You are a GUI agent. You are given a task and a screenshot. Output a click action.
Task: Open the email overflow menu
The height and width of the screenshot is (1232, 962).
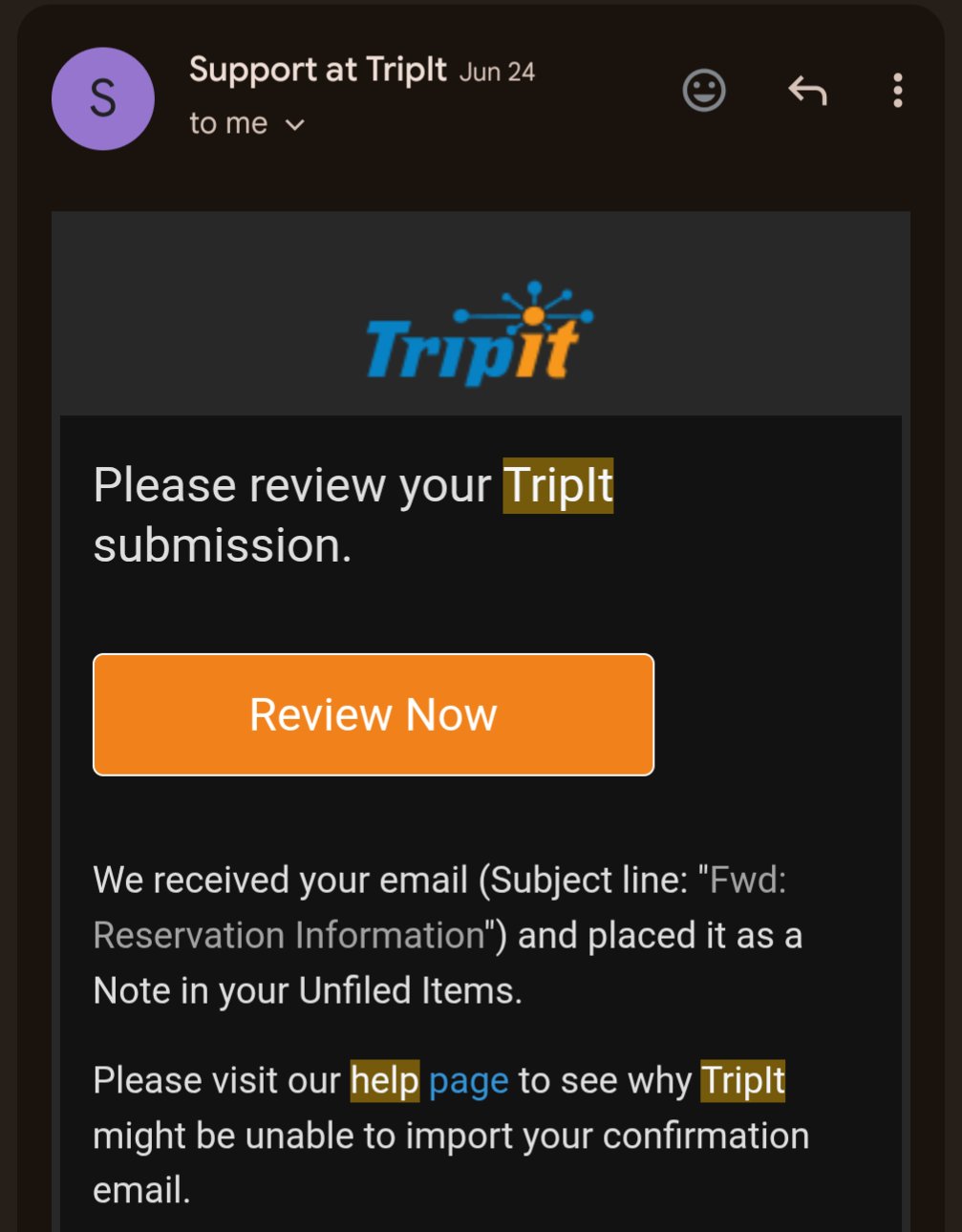(x=897, y=91)
